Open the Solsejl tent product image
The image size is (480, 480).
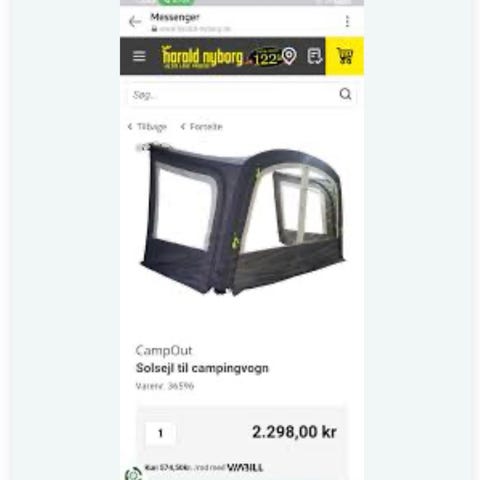click(241, 219)
